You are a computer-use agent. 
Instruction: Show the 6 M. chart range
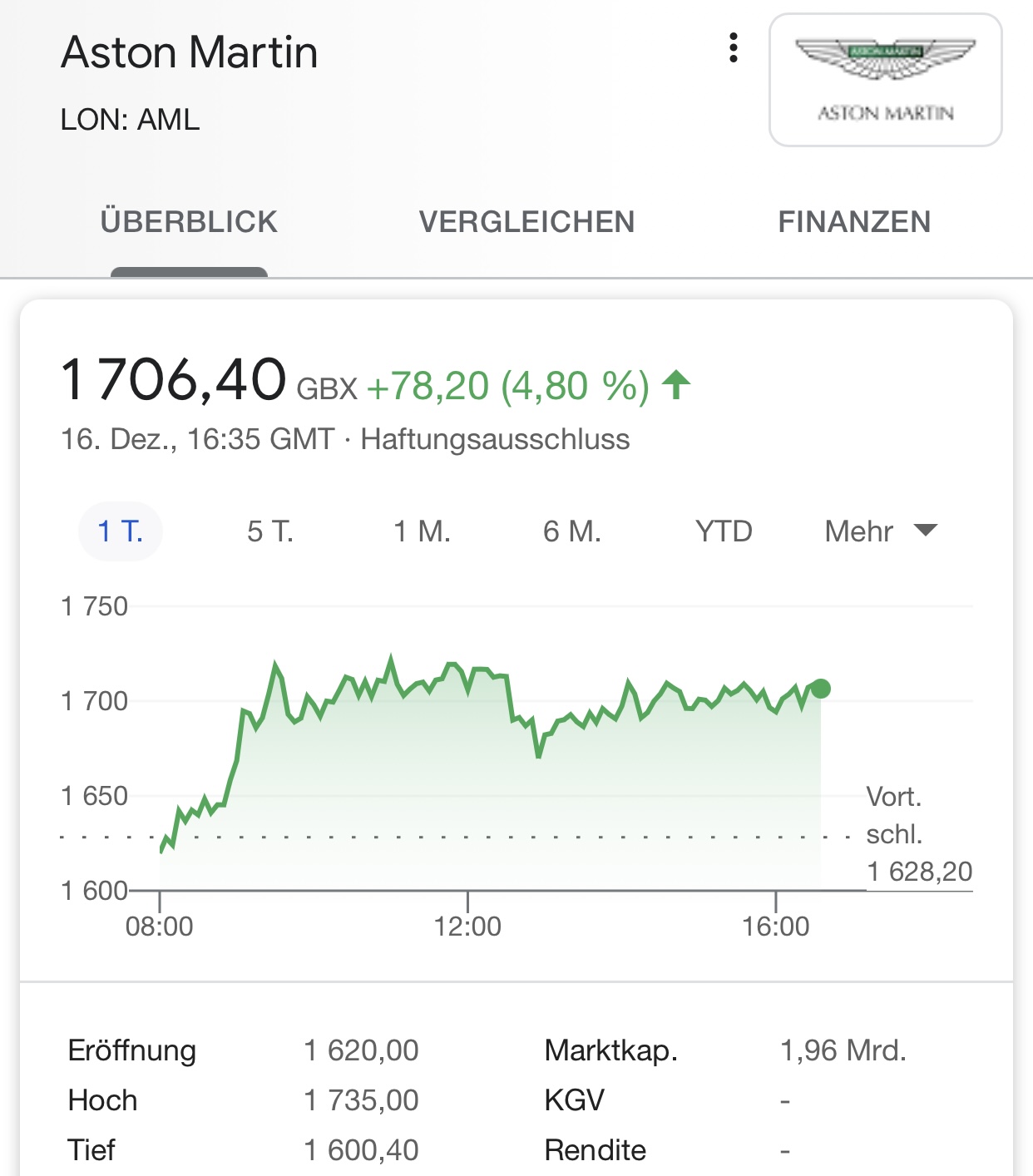(572, 531)
